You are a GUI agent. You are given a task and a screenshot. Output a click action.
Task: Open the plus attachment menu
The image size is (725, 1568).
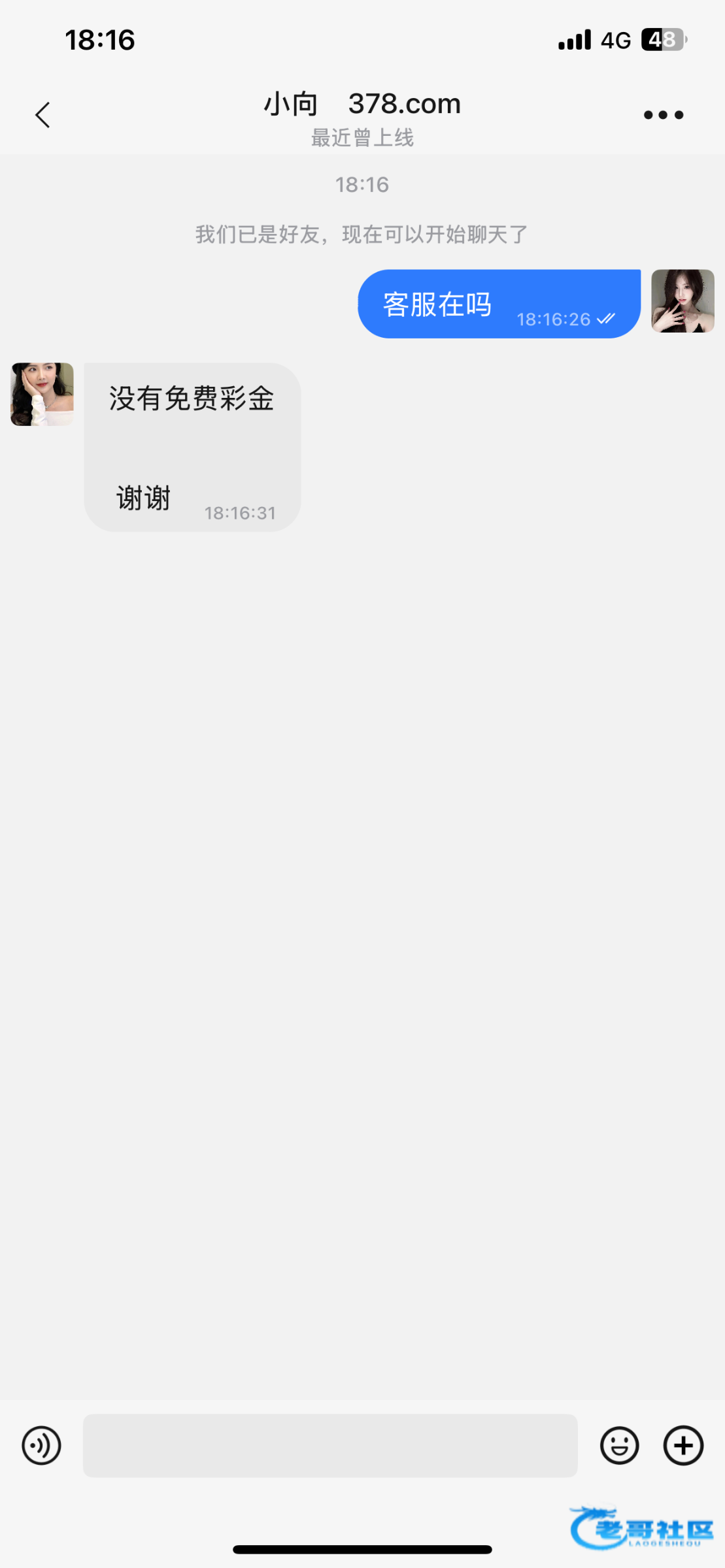(x=683, y=1445)
